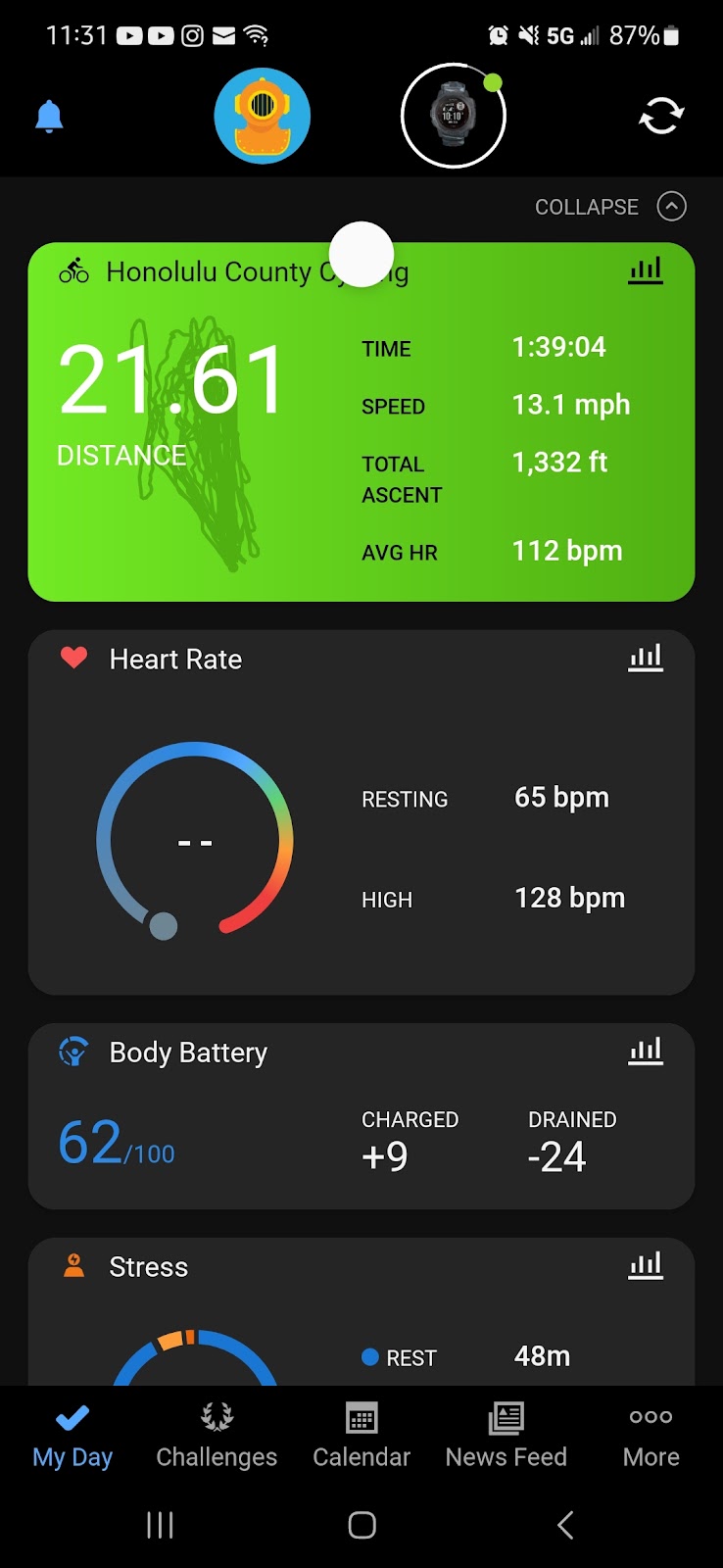The width and height of the screenshot is (723, 1568).
Task: Go back using system back button
Action: (x=564, y=1525)
